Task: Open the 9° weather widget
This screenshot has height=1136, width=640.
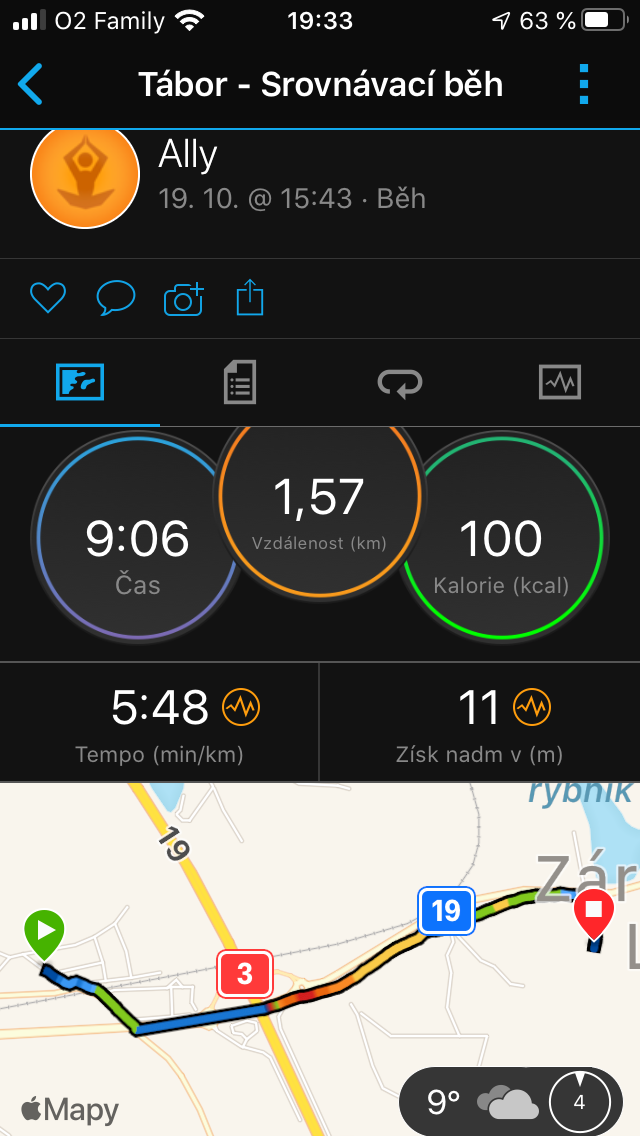Action: click(511, 1101)
